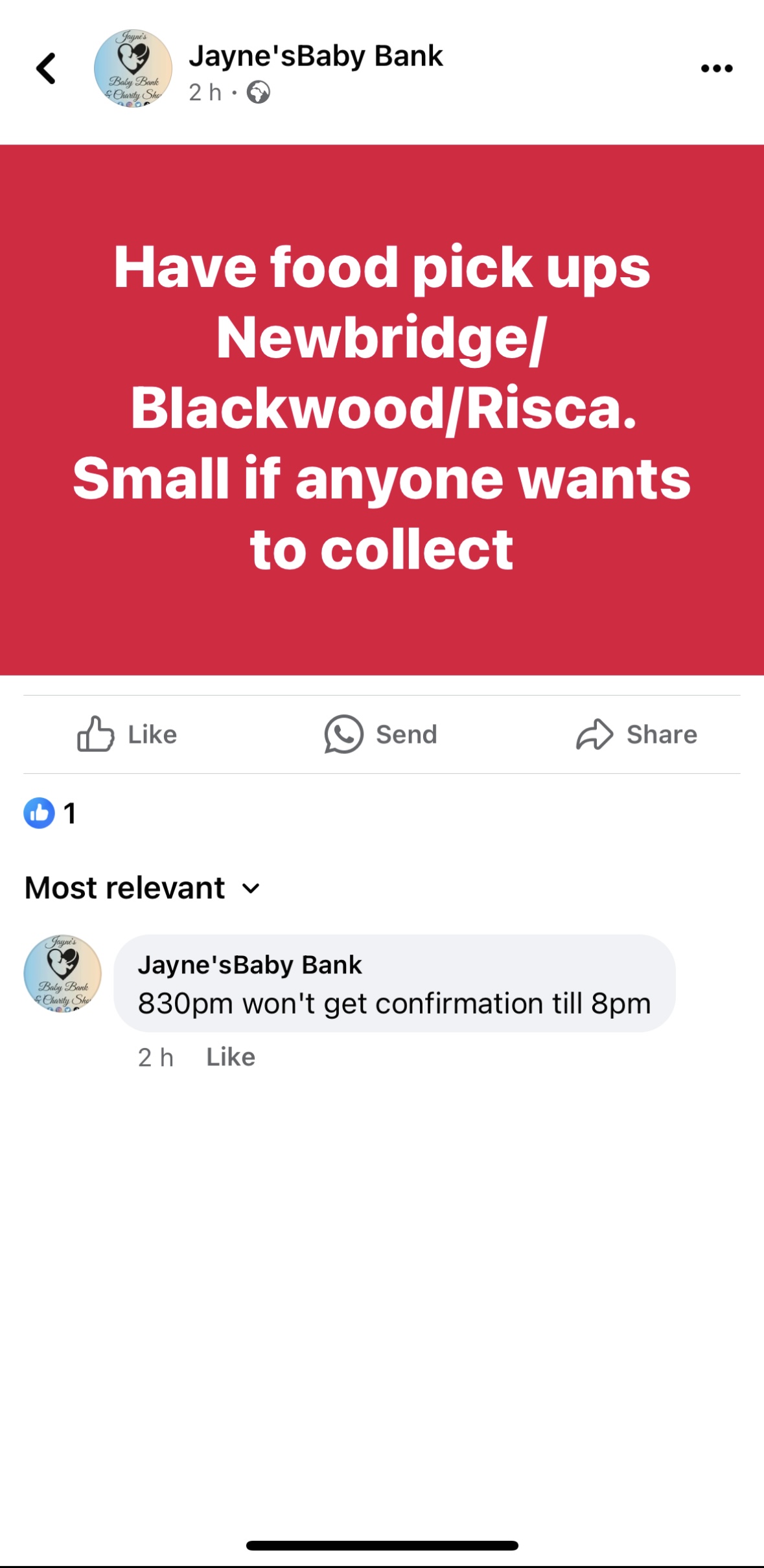The width and height of the screenshot is (764, 1568).
Task: Open the commenter's profile picture
Action: 63,973
